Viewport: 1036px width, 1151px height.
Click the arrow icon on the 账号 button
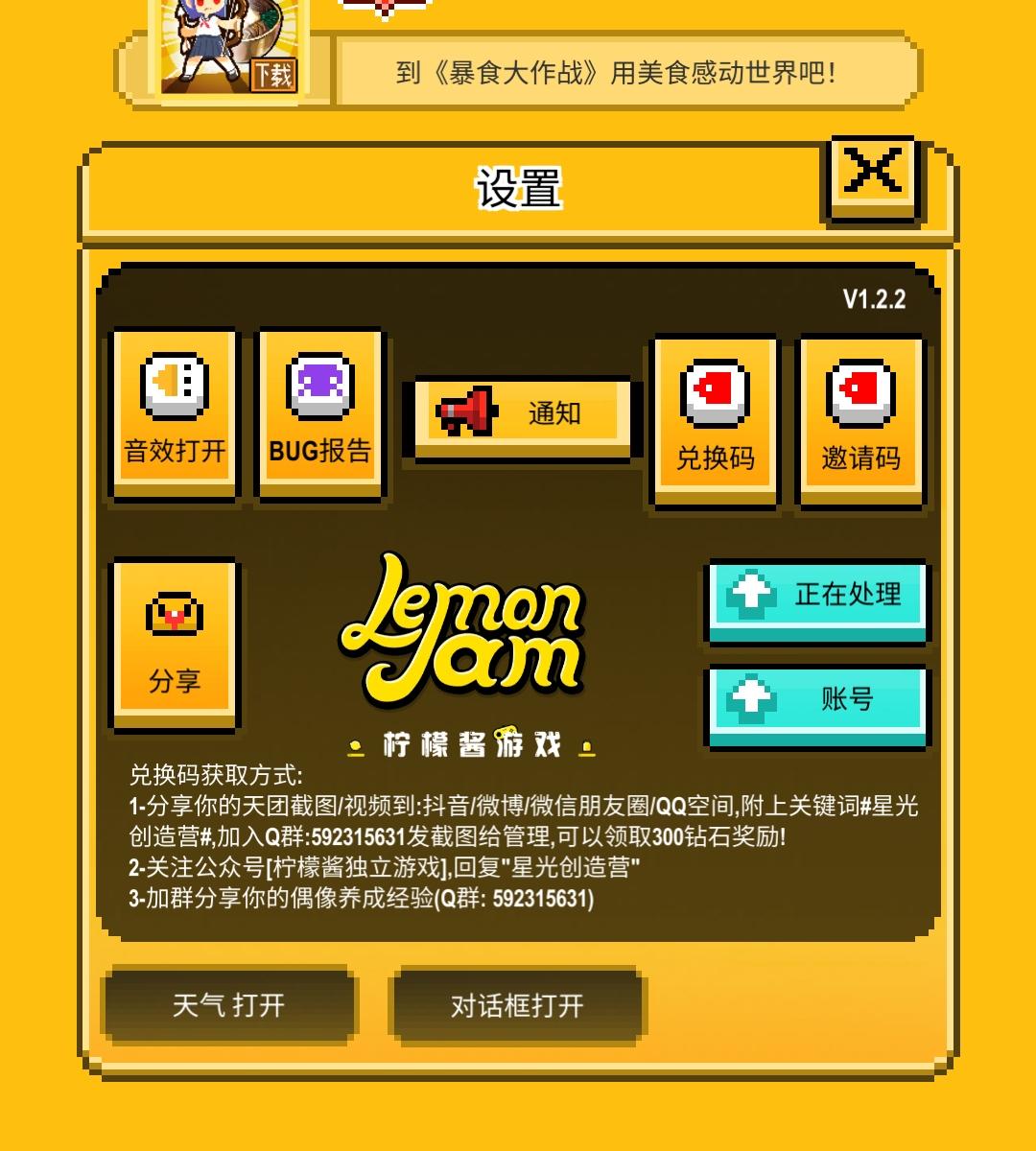coord(750,700)
